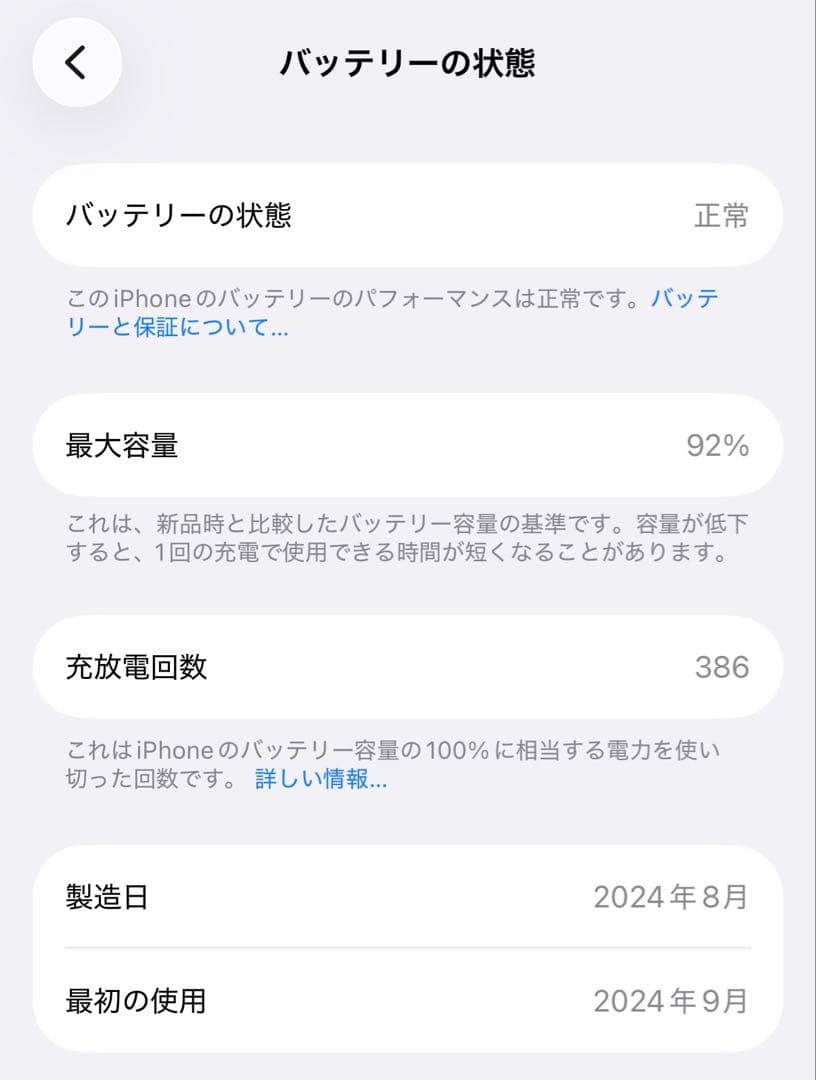The width and height of the screenshot is (816, 1080).
Task: Tap the 最大容量 label text
Action: point(122,444)
